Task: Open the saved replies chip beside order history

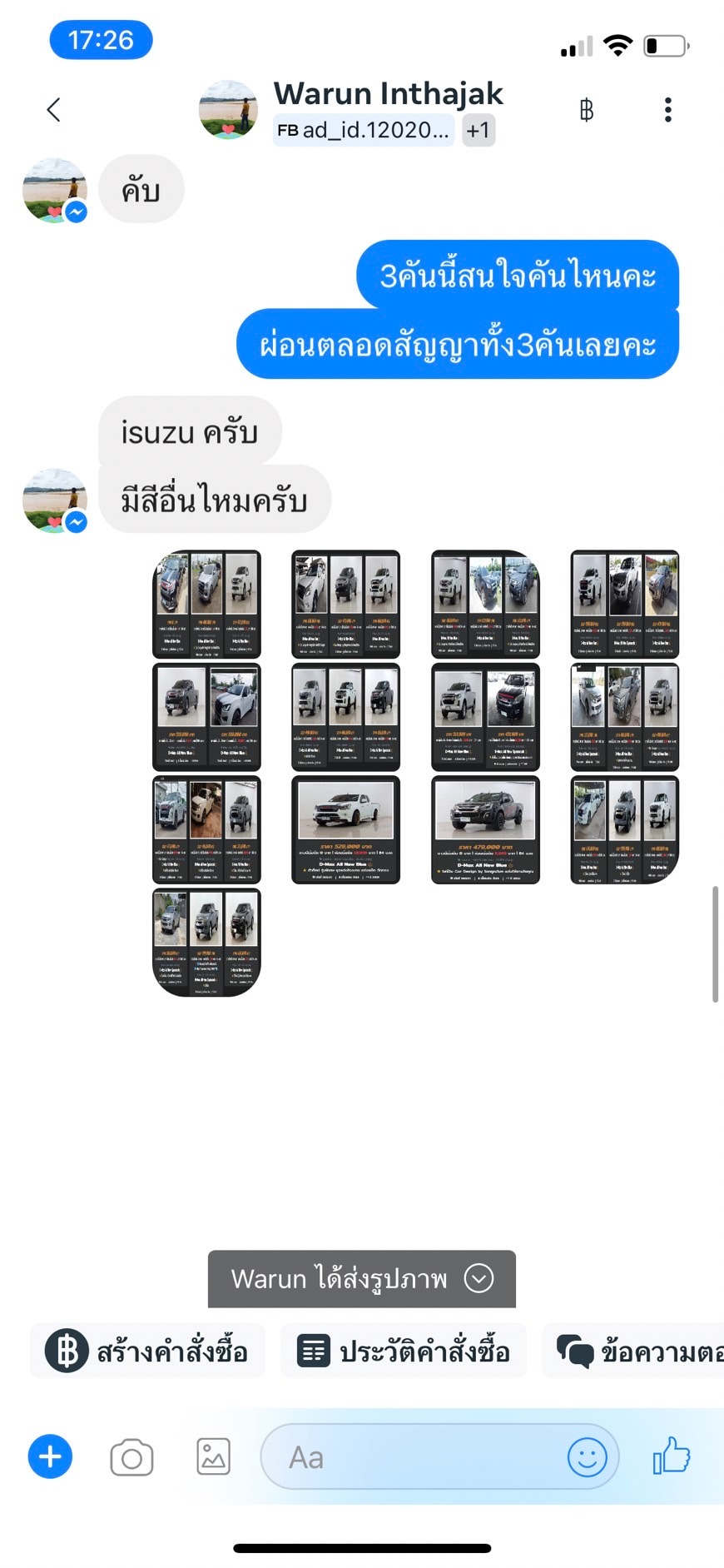Action: pyautogui.click(x=633, y=1351)
